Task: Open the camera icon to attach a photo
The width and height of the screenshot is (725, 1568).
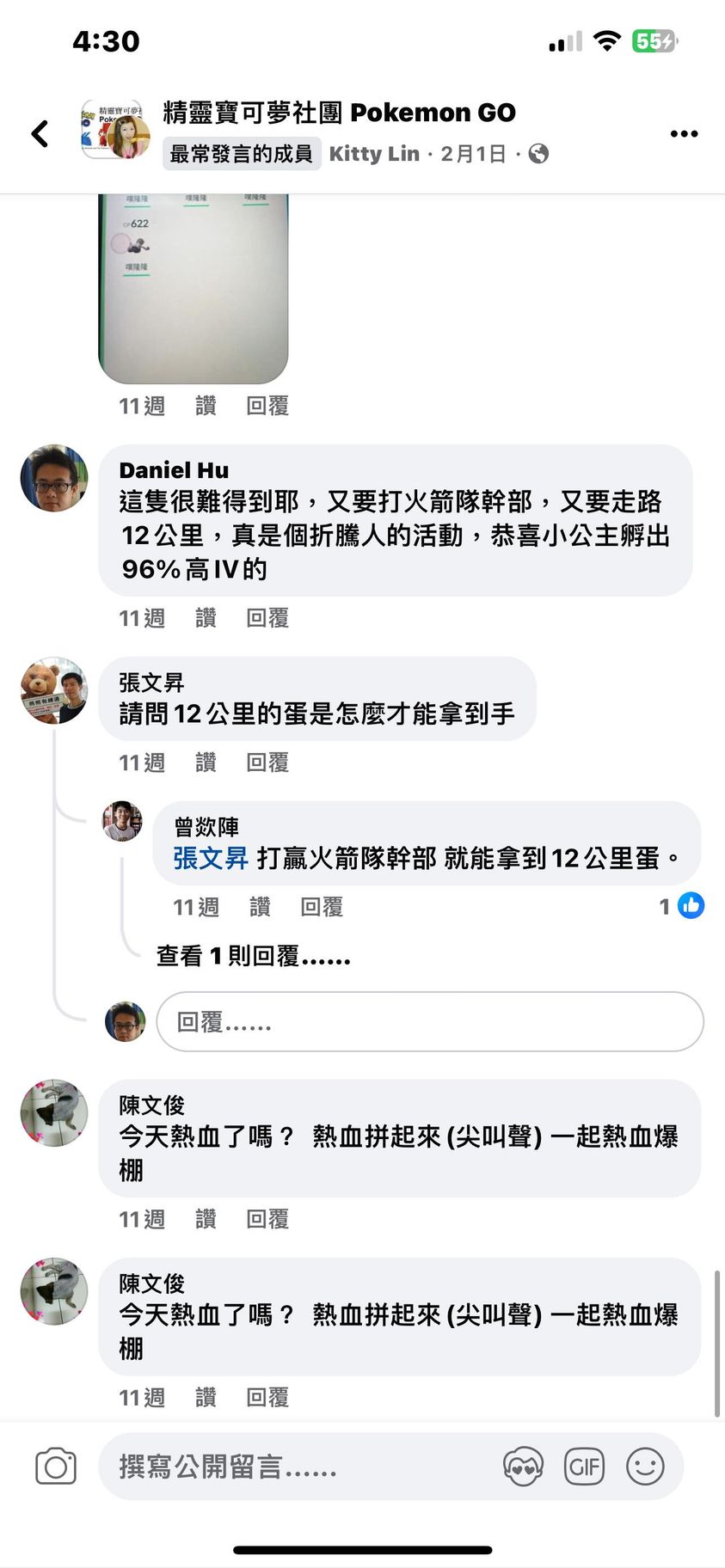Action: [56, 1467]
